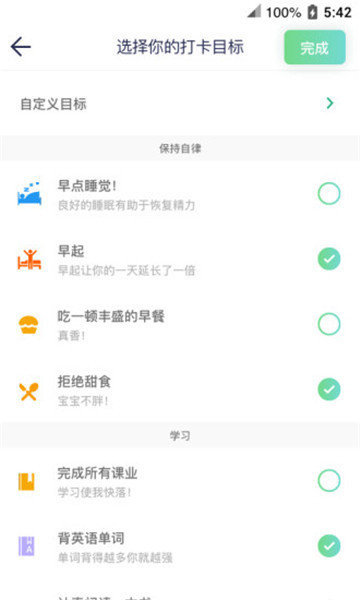Uncheck the 早起 goal

click(x=329, y=259)
